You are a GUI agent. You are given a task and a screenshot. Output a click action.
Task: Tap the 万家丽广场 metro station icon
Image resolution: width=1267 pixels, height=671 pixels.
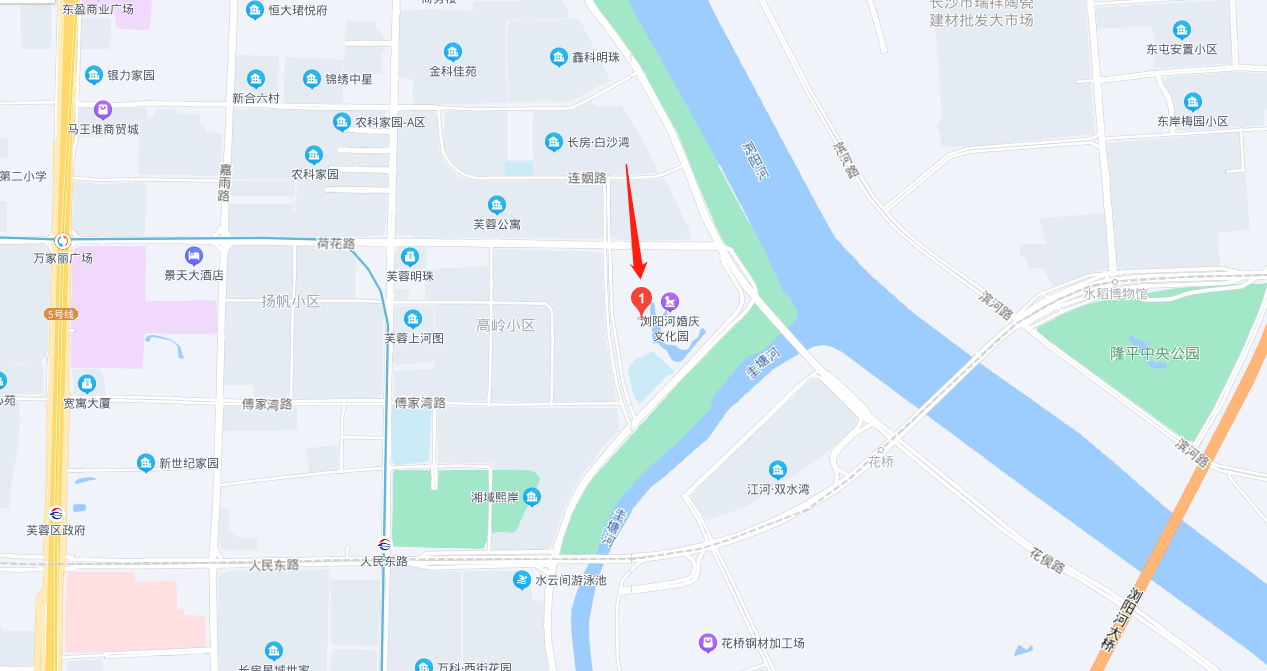63,241
